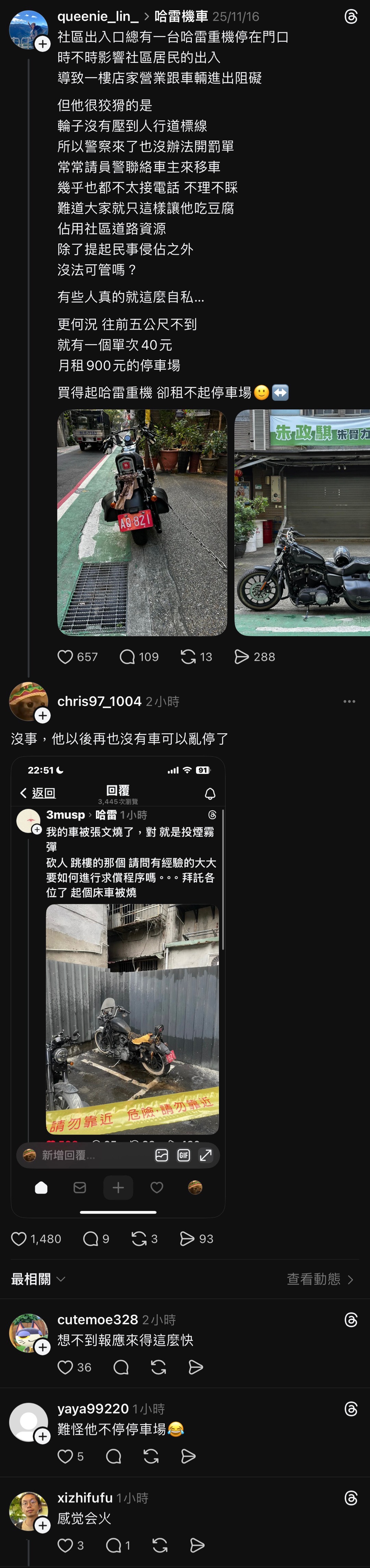370x1568 pixels.
Task: Follow queenie_lin_ using the avatar plus badge
Action: (x=42, y=44)
